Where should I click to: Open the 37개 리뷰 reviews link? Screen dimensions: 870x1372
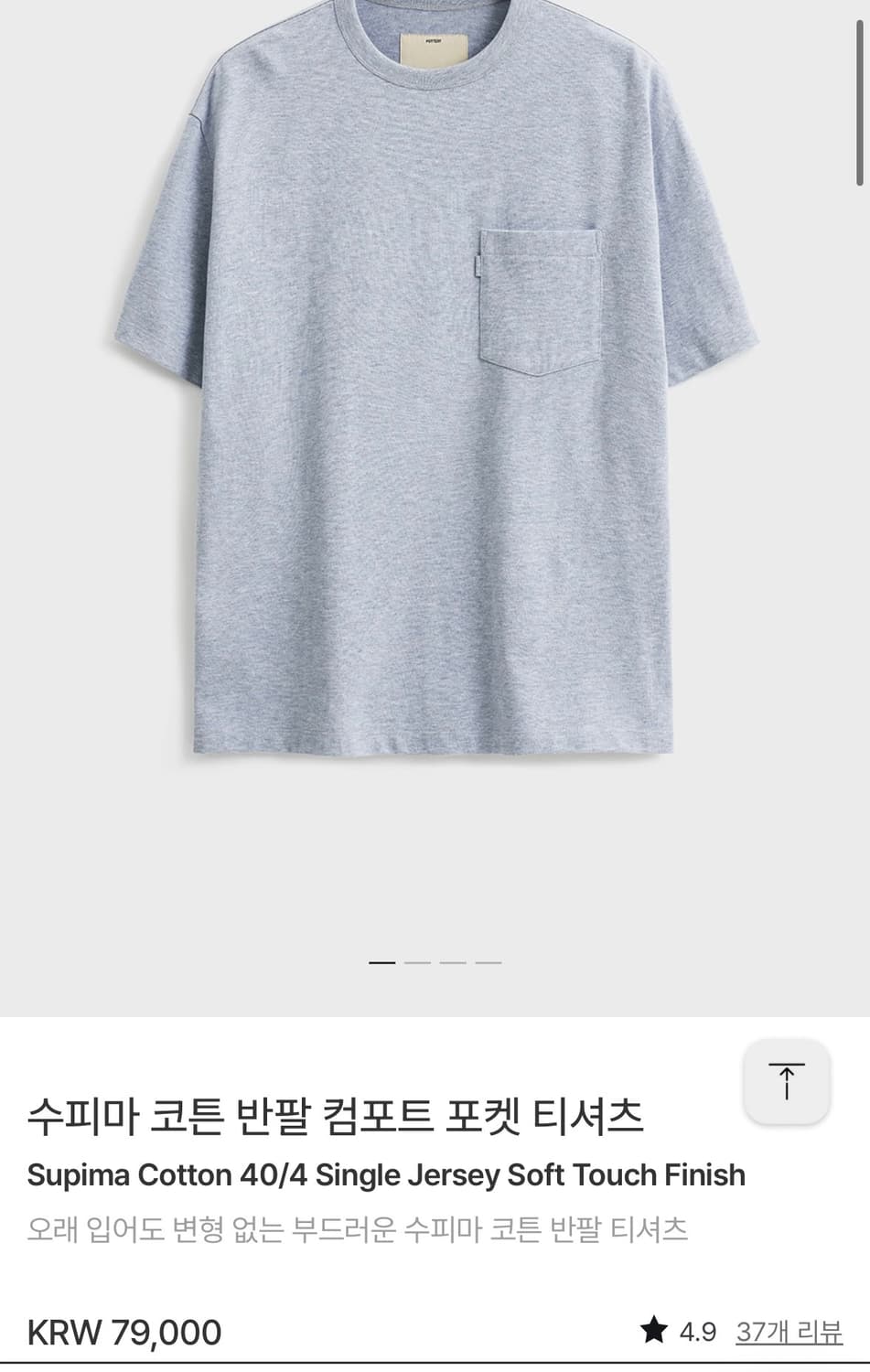pyautogui.click(x=789, y=1332)
